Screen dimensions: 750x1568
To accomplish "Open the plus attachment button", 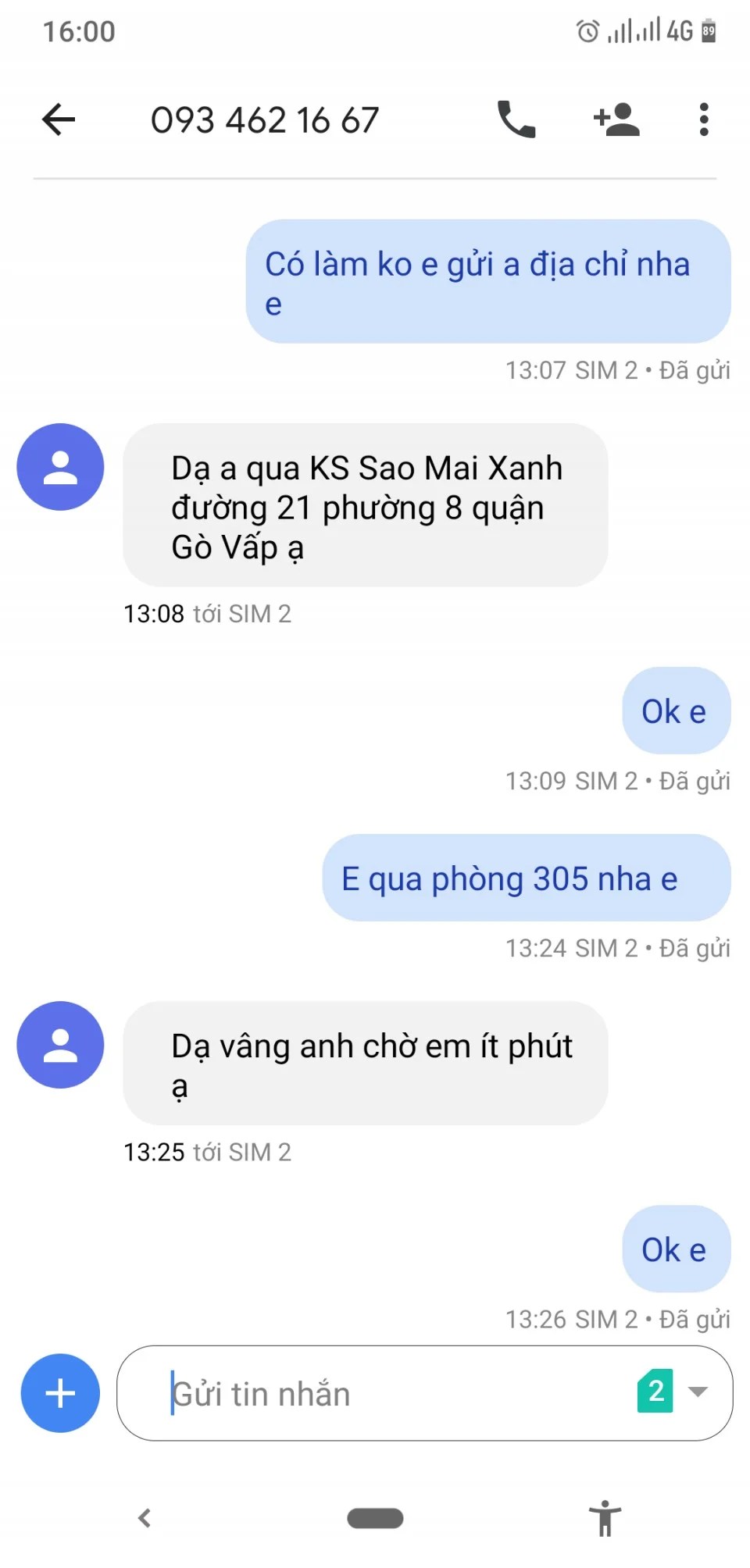I will pyautogui.click(x=60, y=1393).
